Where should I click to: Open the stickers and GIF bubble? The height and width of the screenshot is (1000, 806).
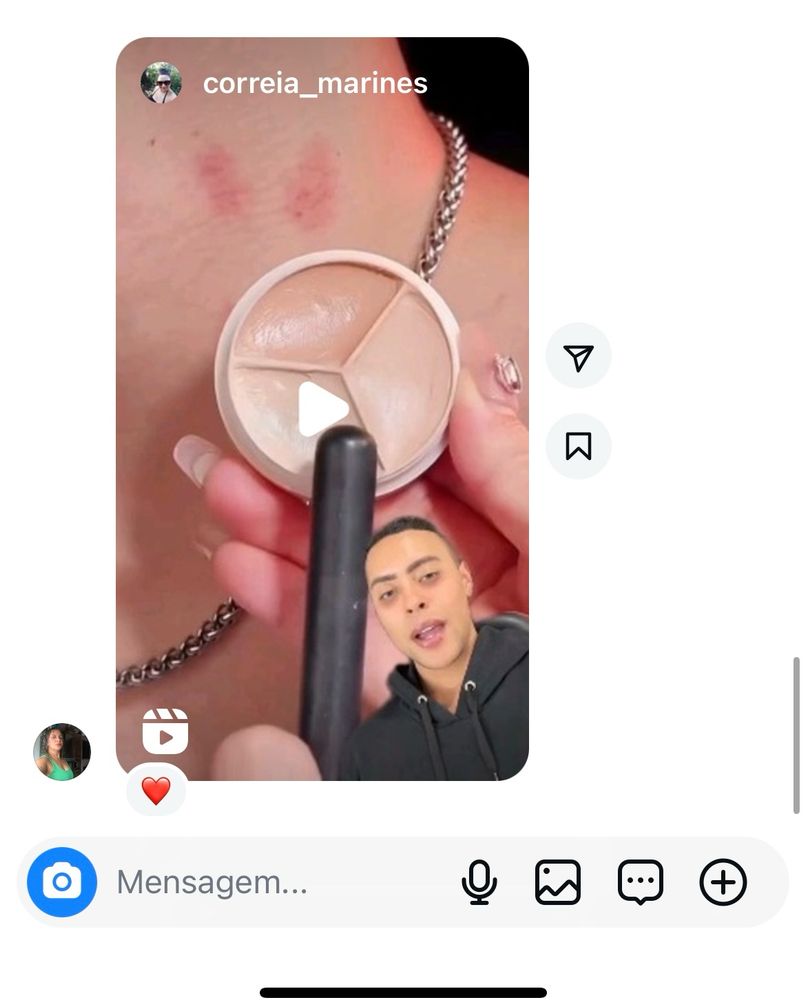tap(640, 882)
